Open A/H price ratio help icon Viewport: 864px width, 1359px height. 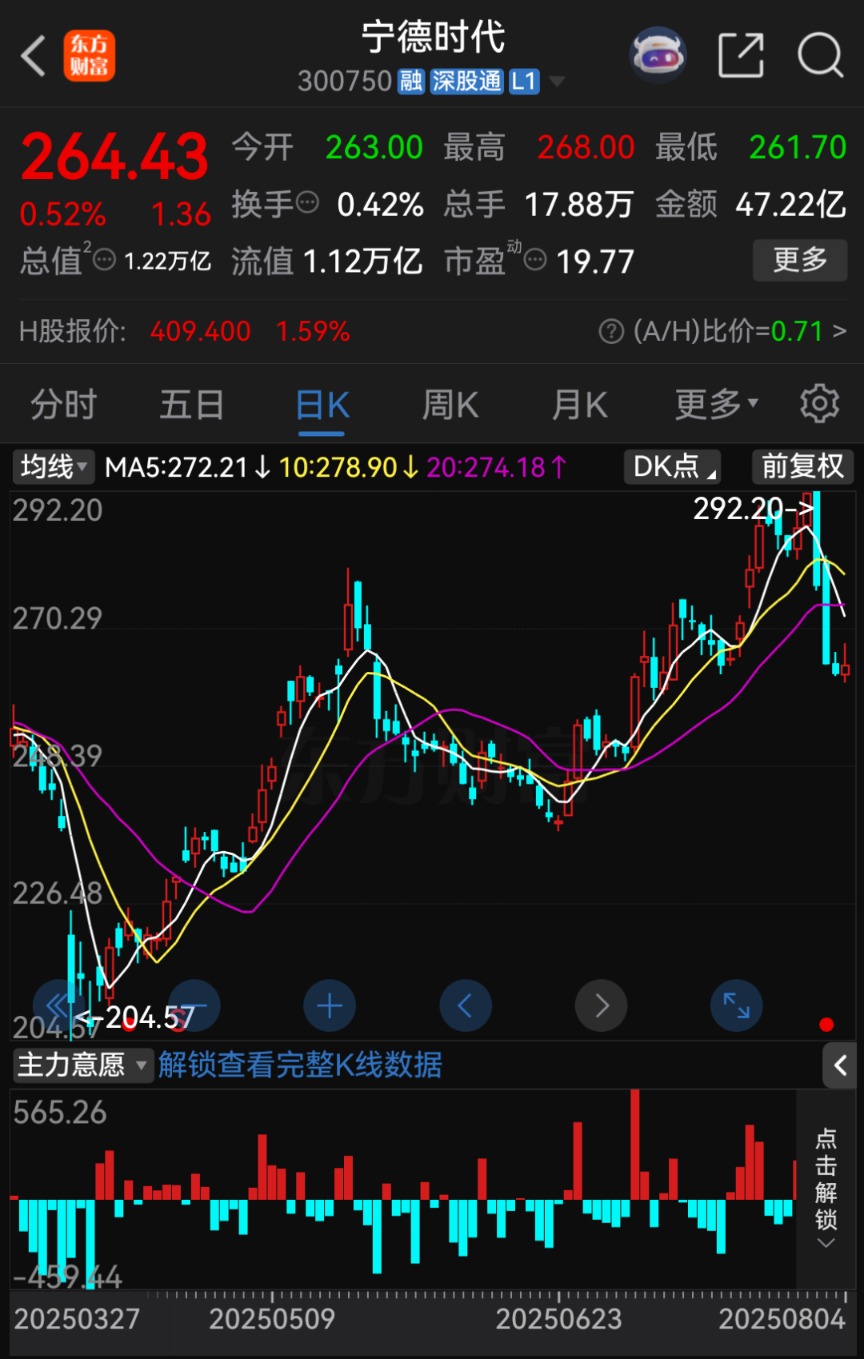(x=611, y=330)
